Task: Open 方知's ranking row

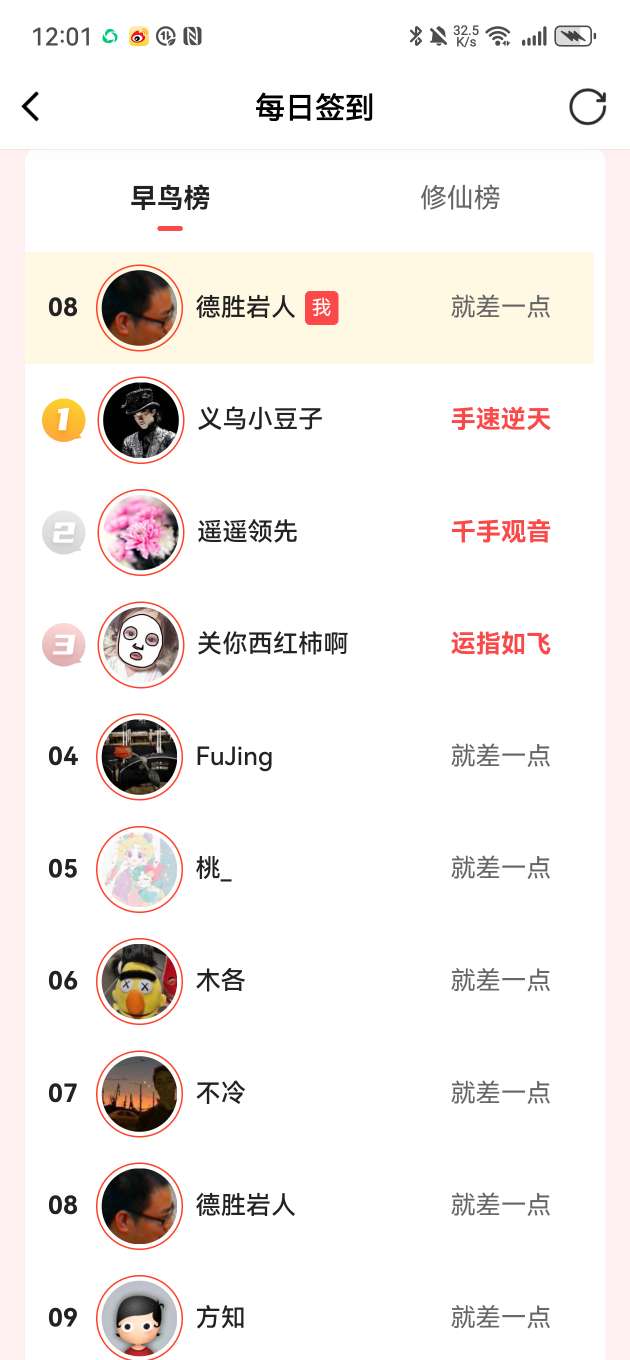Action: 309,1316
